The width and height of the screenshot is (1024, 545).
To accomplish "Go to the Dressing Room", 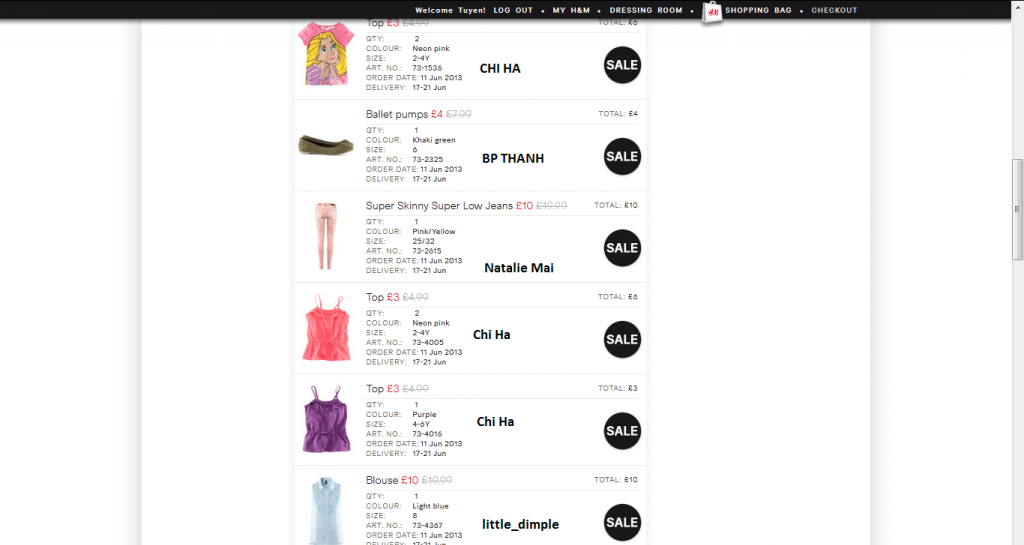I will (646, 10).
